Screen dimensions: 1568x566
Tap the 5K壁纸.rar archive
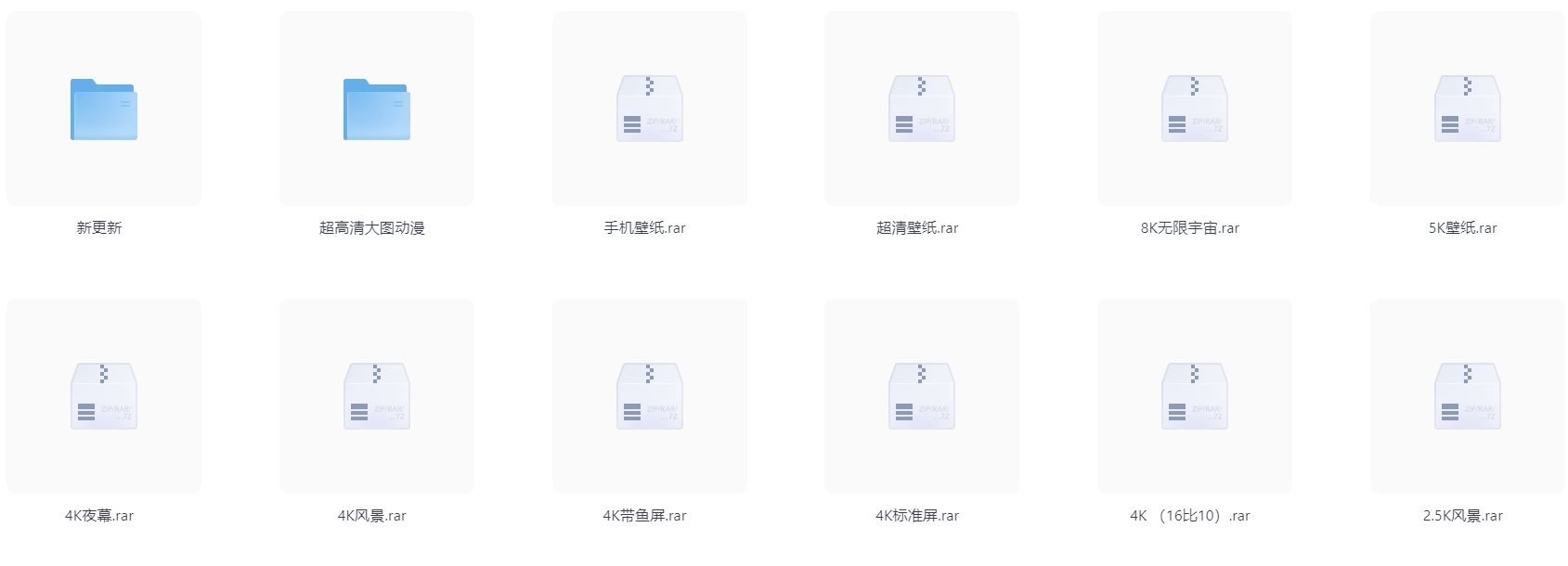click(x=1467, y=109)
